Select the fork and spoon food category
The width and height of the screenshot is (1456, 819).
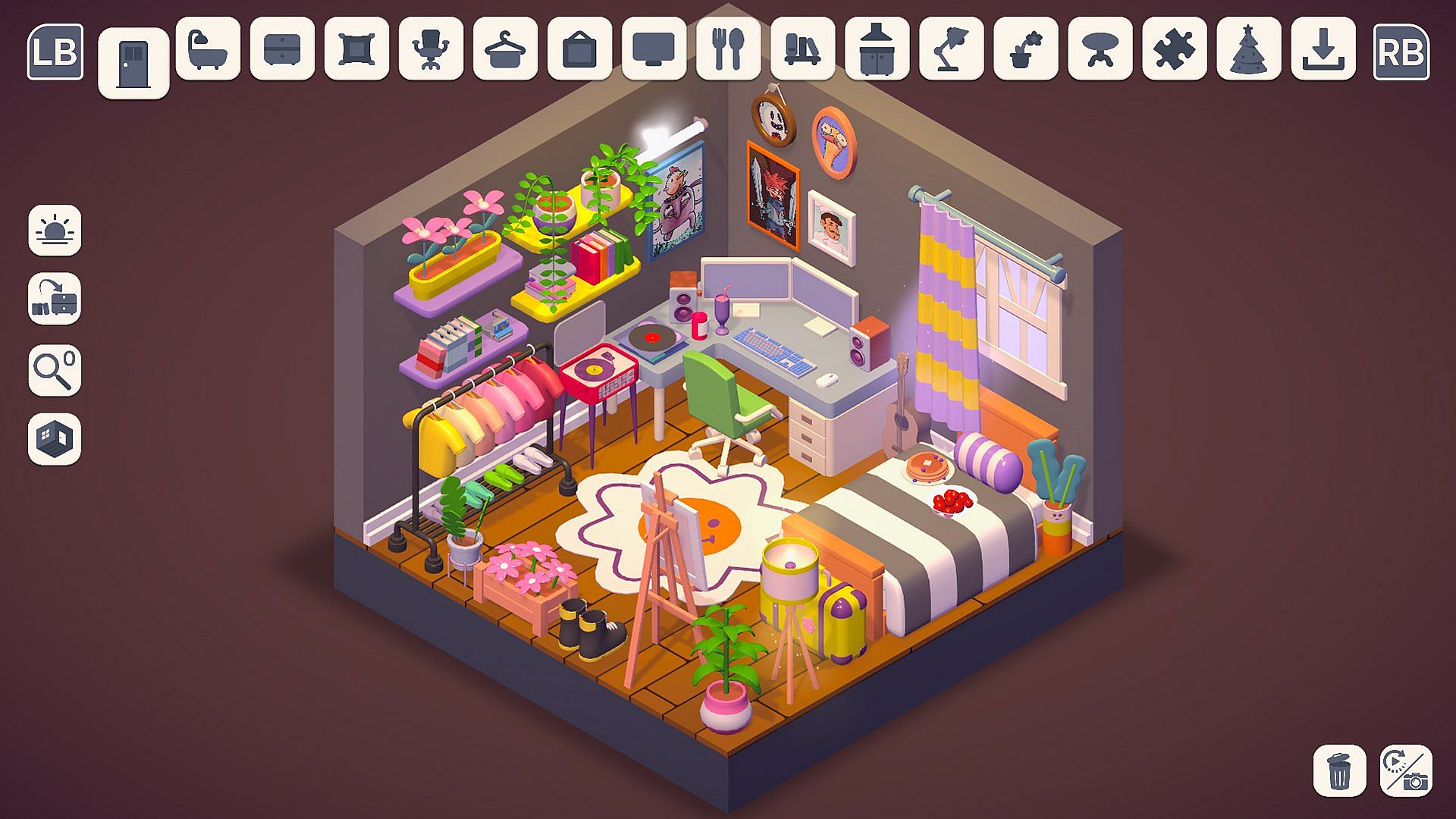click(x=728, y=49)
